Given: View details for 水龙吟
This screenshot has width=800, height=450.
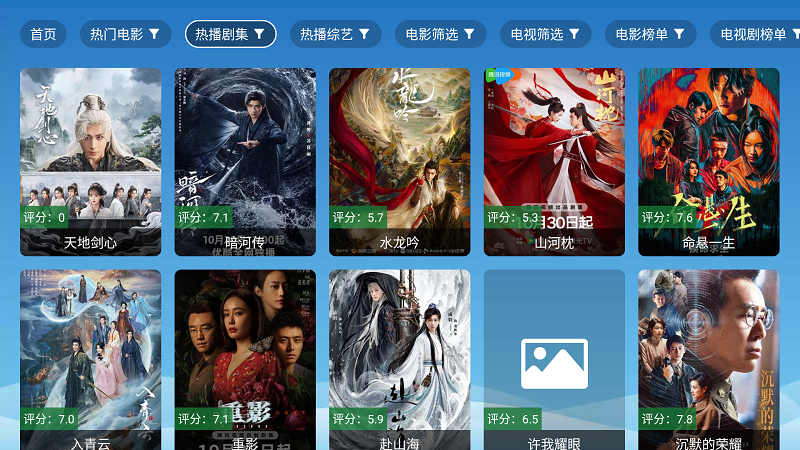Looking at the screenshot, I should pyautogui.click(x=399, y=160).
